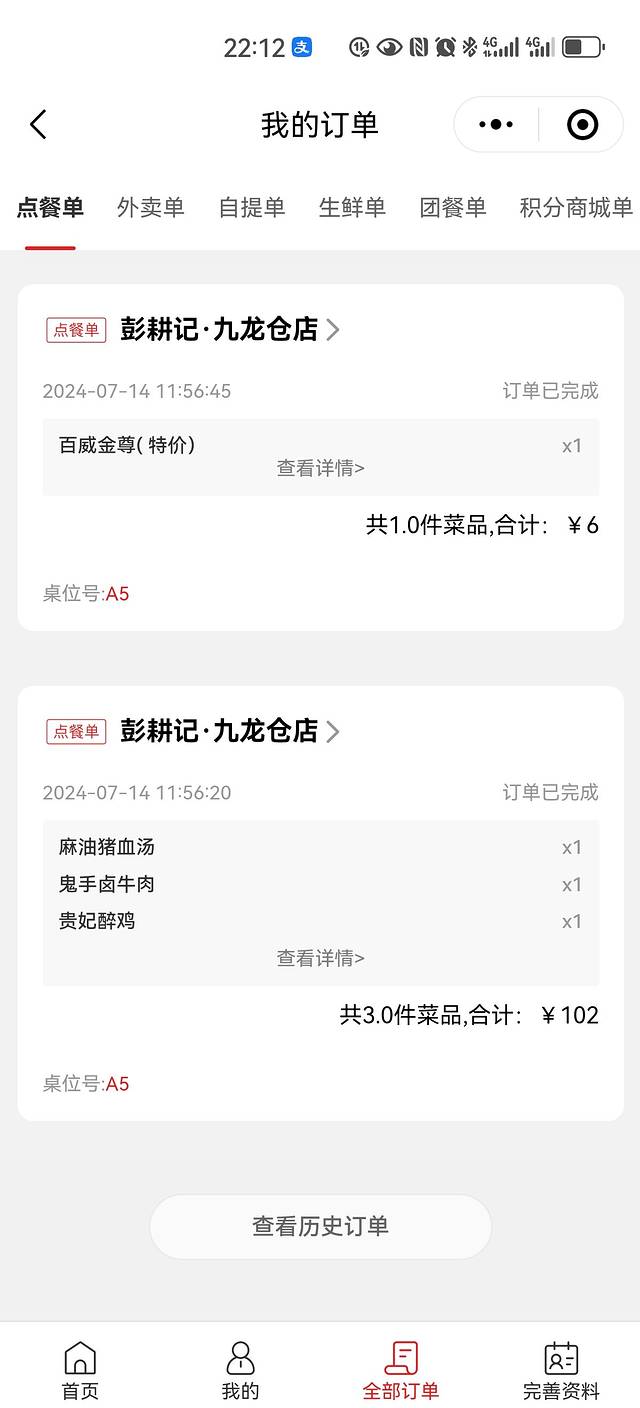View details of the 百威金尊 order
Screen dimensions: 640x1408
pyautogui.click(x=320, y=468)
